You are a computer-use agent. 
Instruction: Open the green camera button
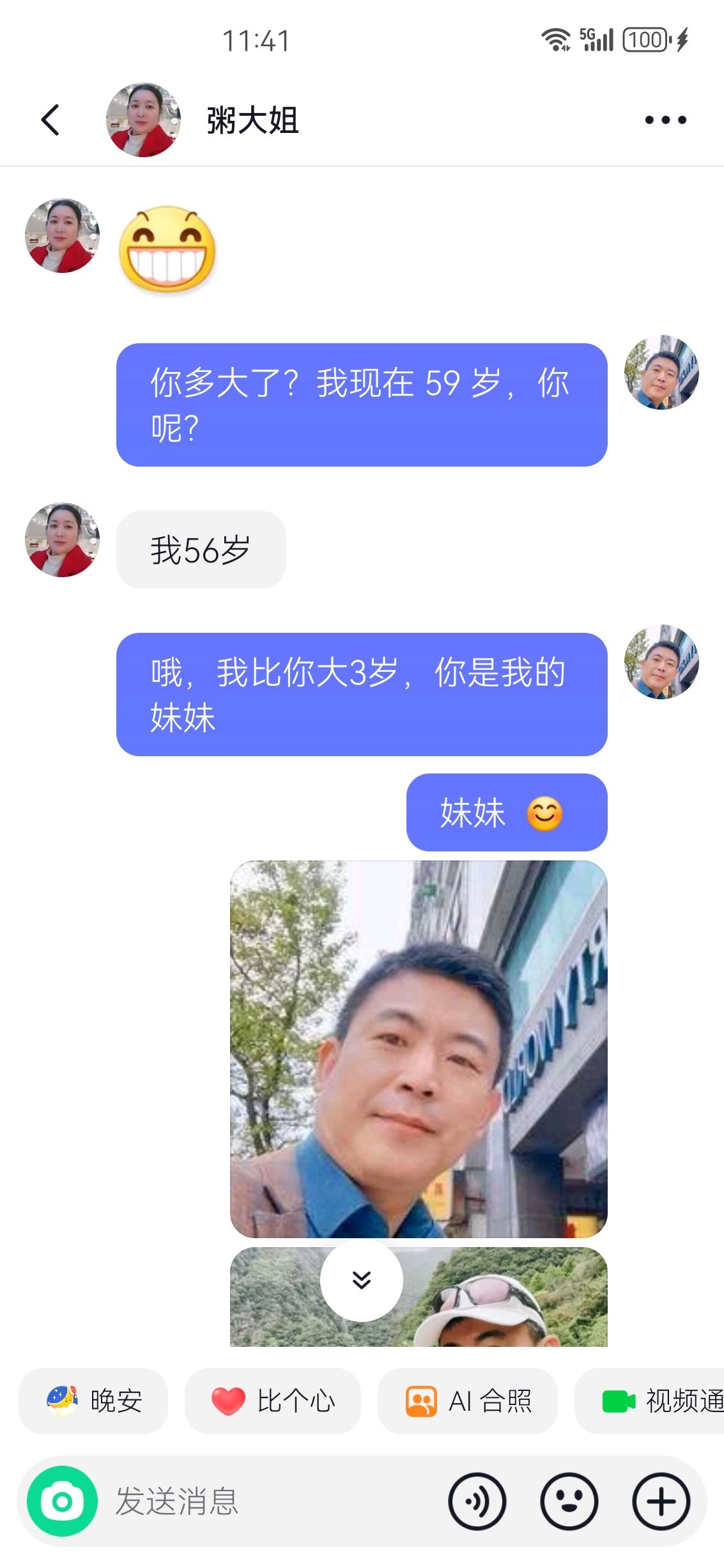62,1501
